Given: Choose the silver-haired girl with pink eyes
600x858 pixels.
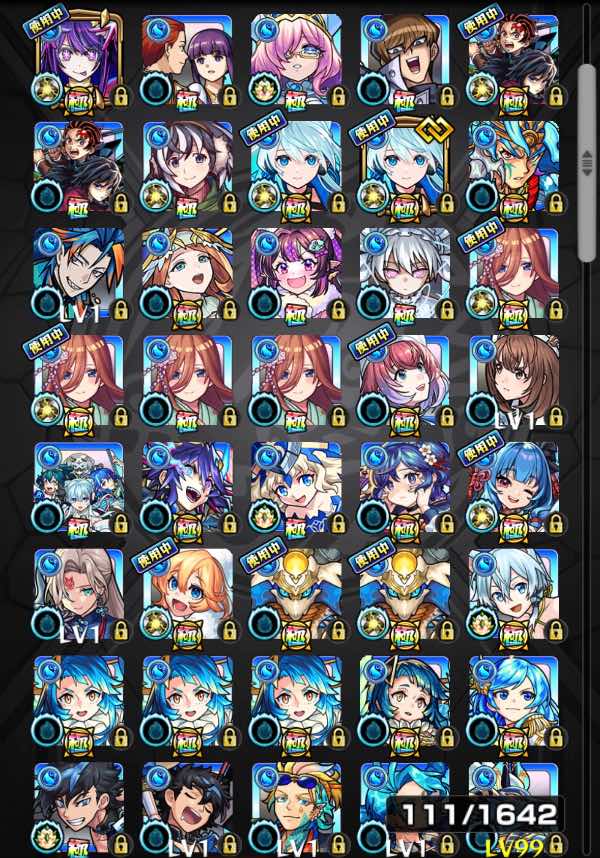Looking at the screenshot, I should [x=406, y=274].
